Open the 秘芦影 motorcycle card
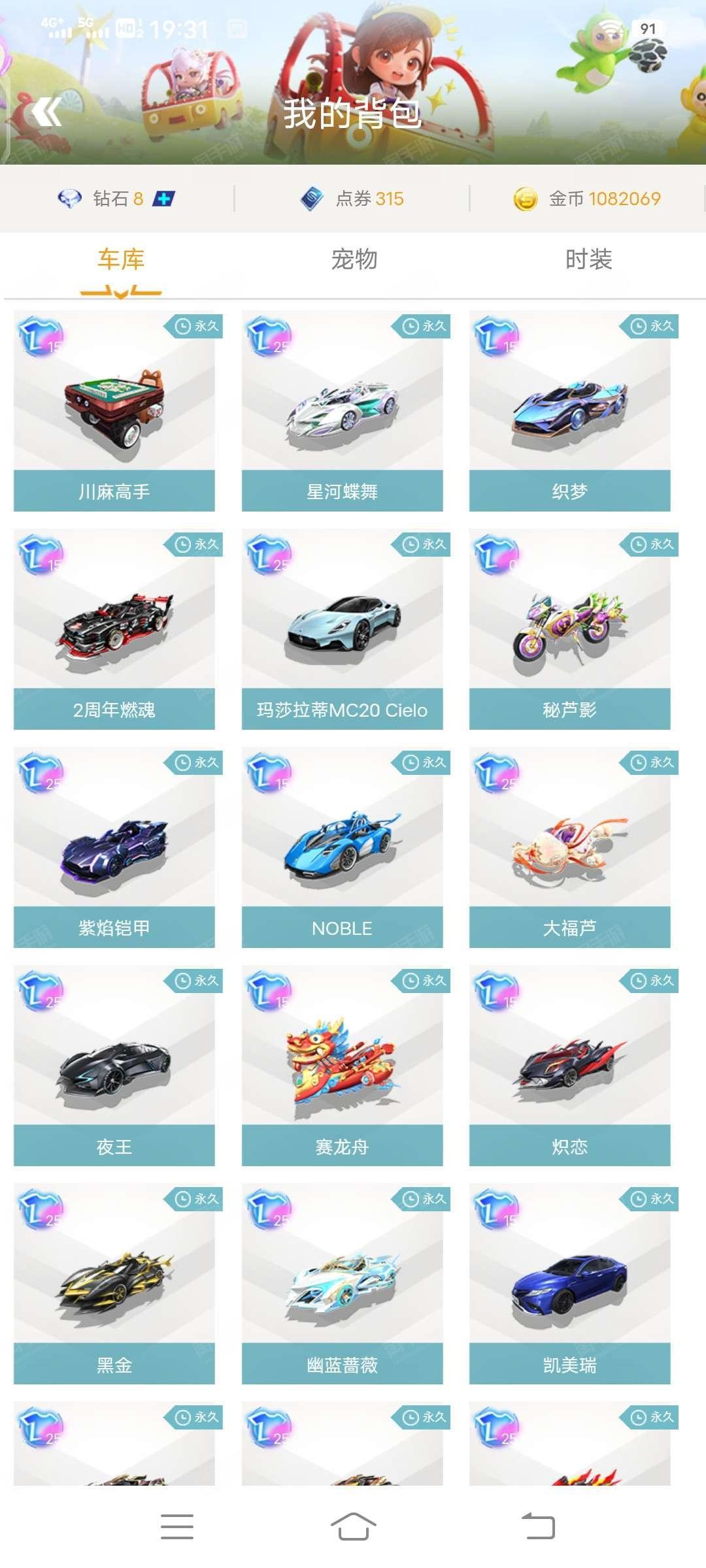The image size is (706, 1568). tap(569, 629)
